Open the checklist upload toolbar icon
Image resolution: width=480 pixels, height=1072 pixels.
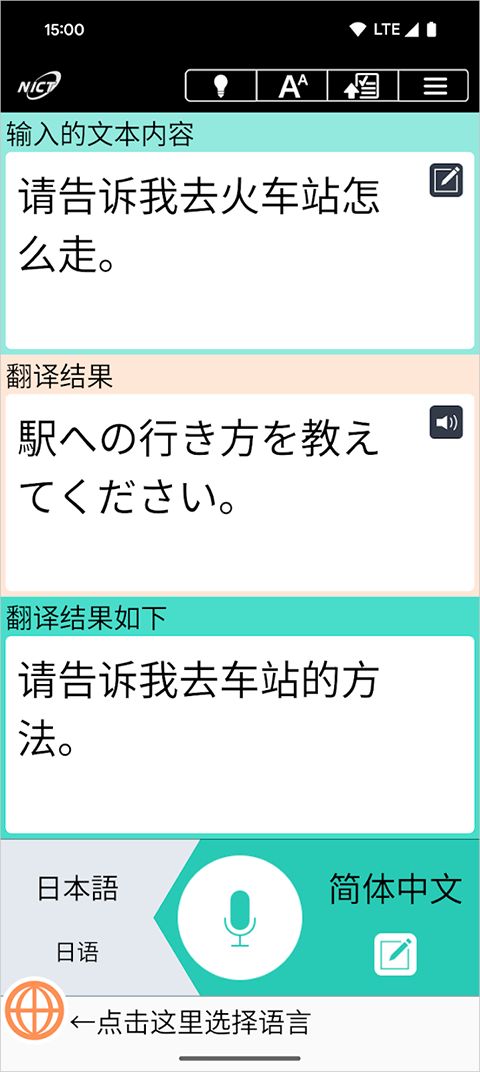pyautogui.click(x=363, y=85)
